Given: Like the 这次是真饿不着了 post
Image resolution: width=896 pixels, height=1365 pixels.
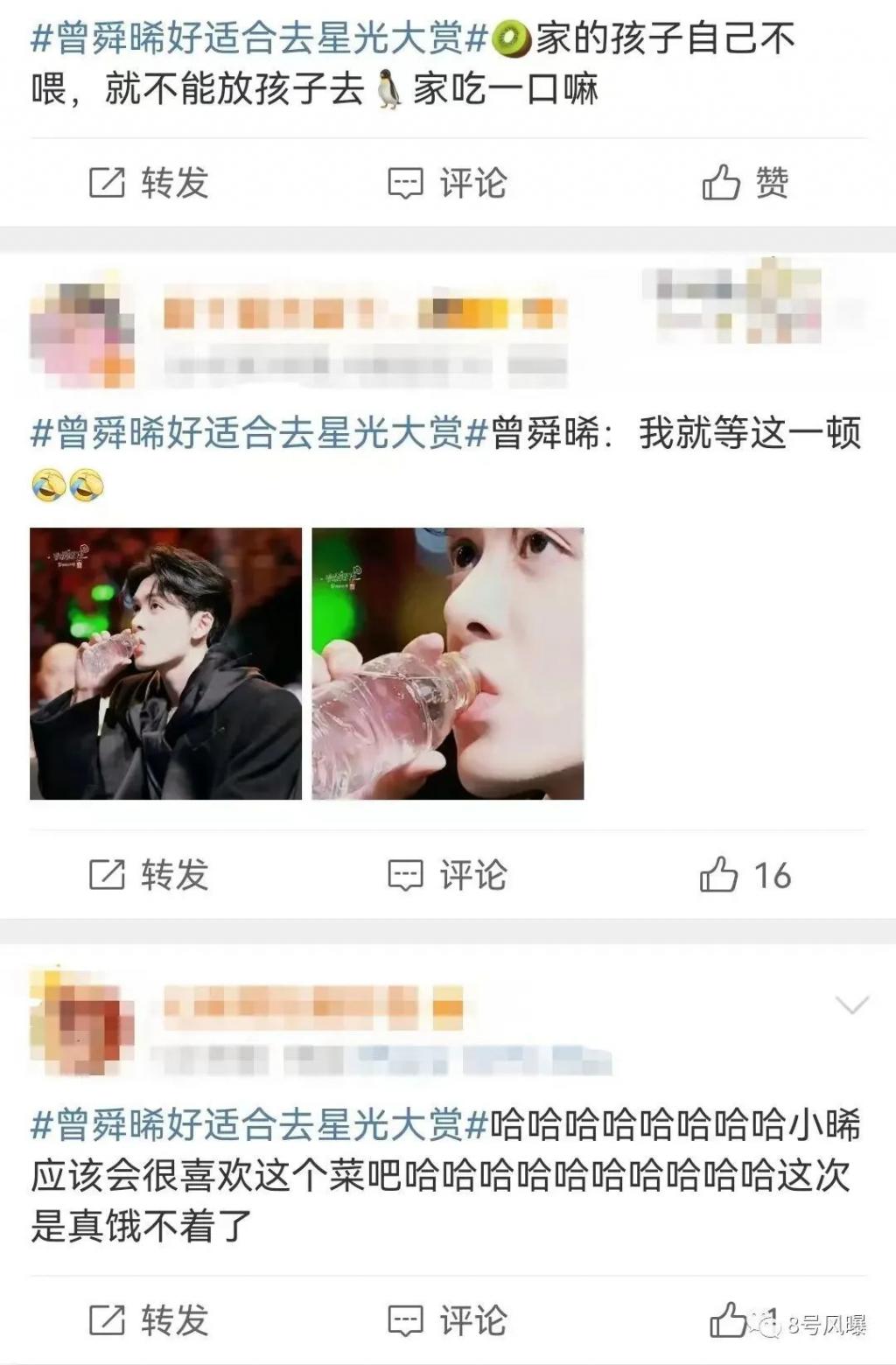Looking at the screenshot, I should tap(728, 1319).
